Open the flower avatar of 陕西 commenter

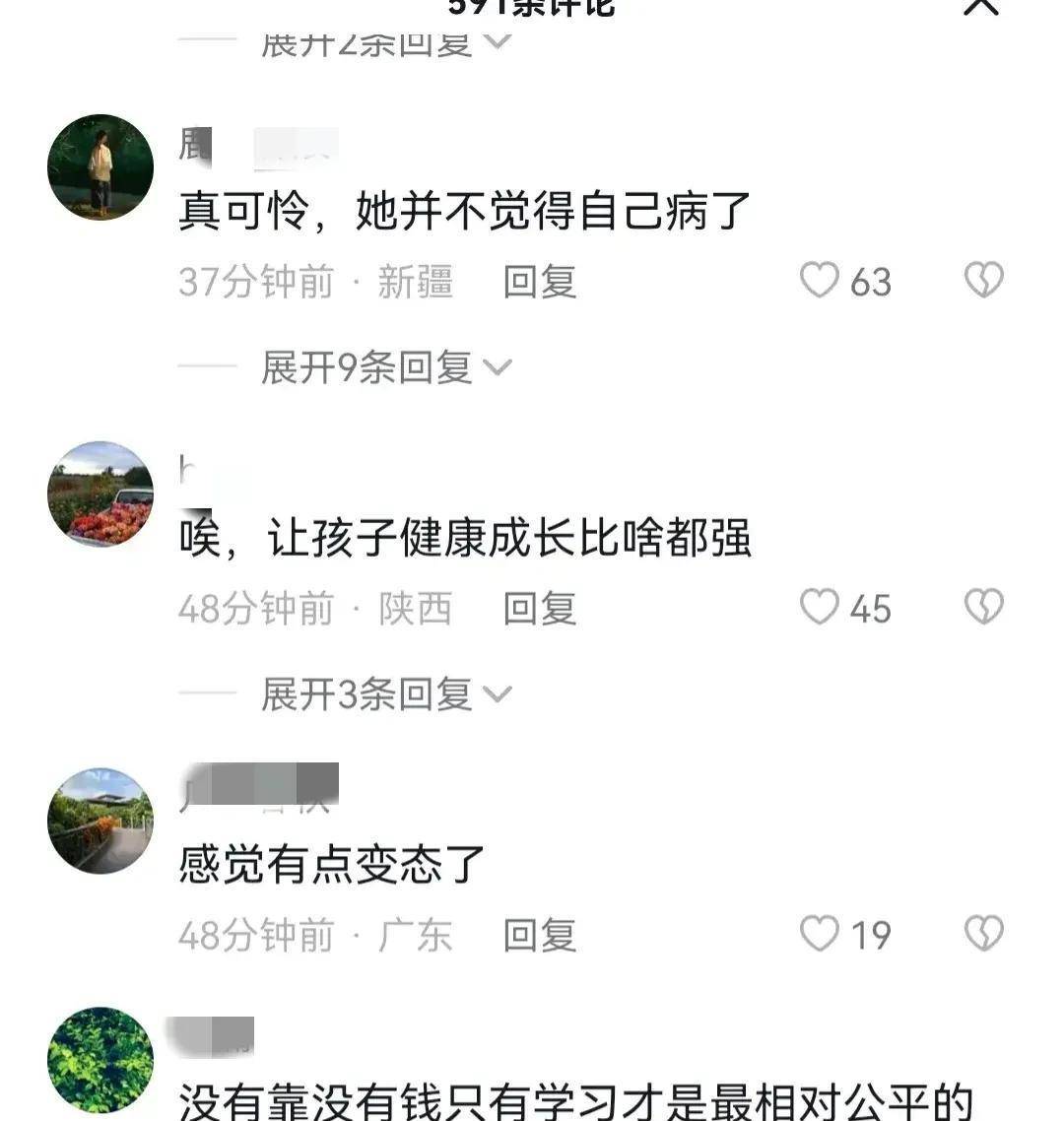(x=100, y=494)
